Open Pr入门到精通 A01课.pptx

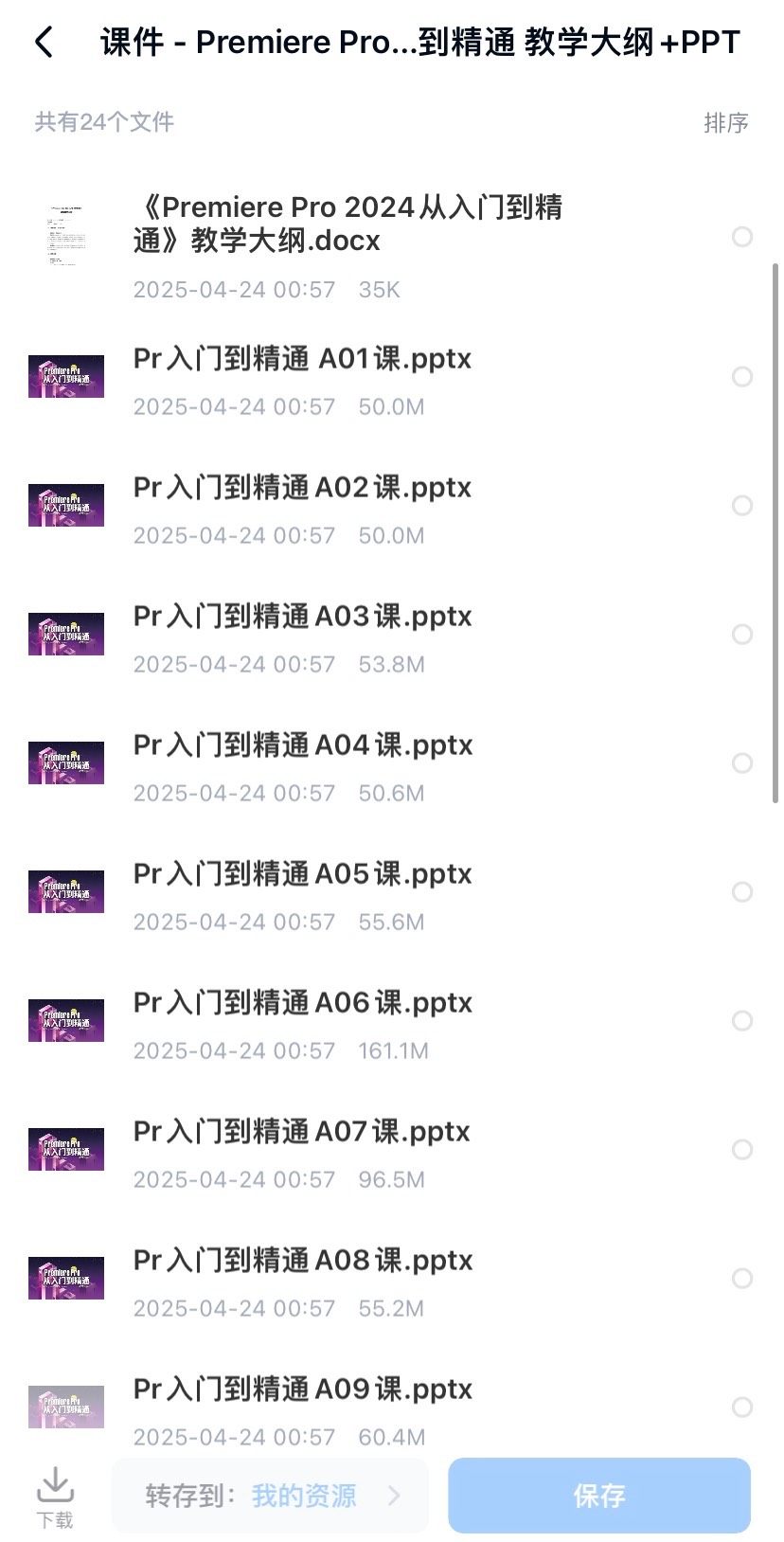302,360
